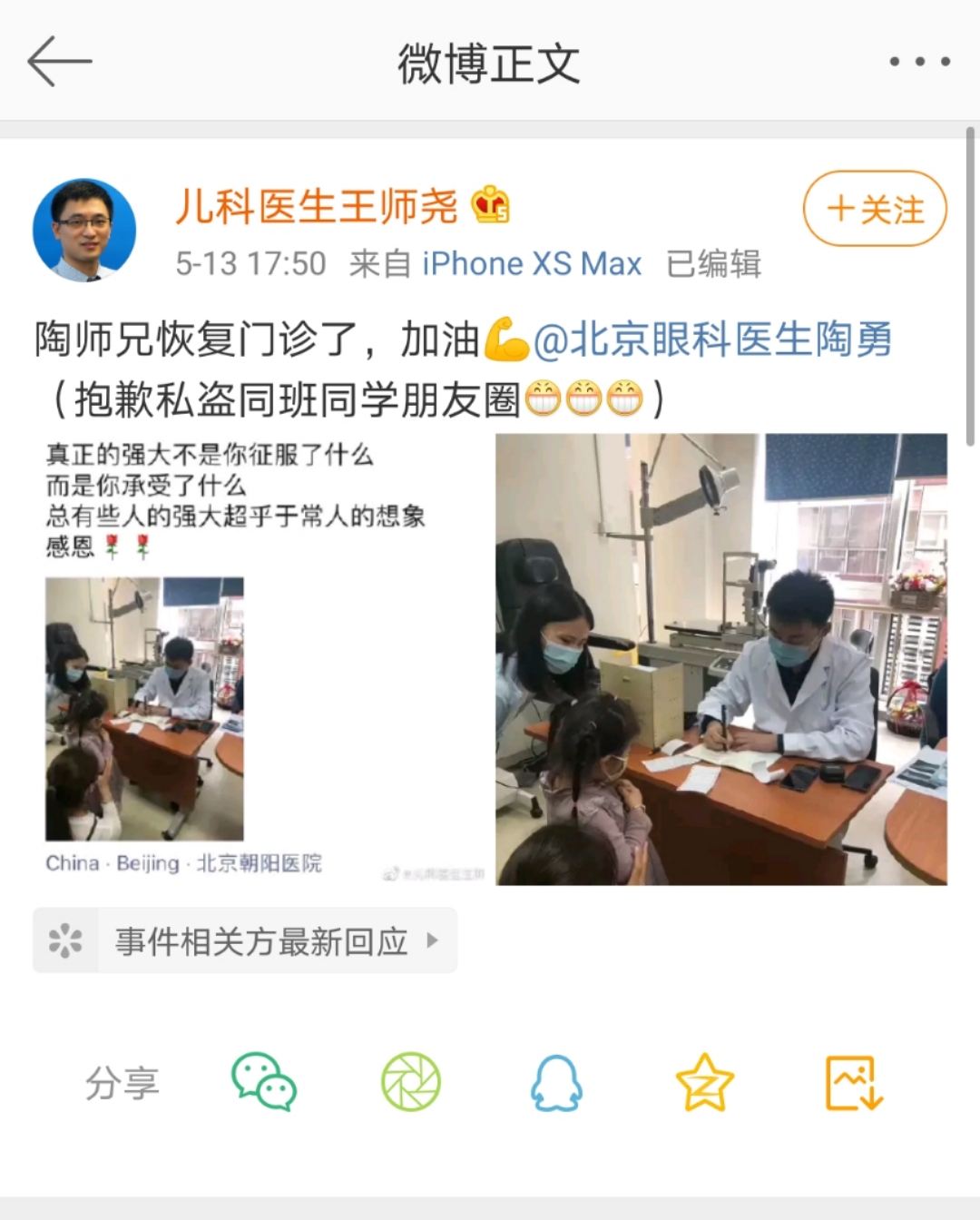Tap the iPhone XS Max source link
The width and height of the screenshot is (980, 1220).
click(x=532, y=264)
